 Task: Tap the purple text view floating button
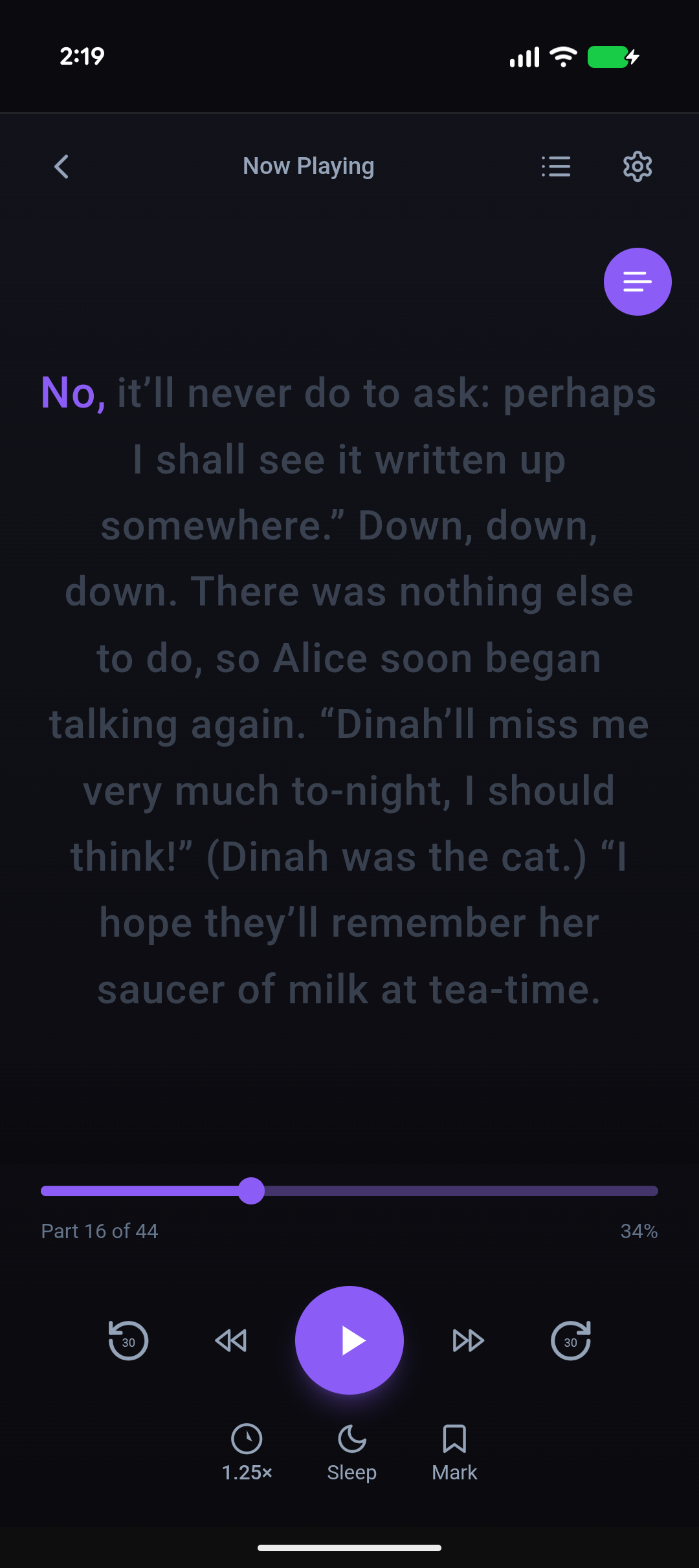pyautogui.click(x=638, y=282)
